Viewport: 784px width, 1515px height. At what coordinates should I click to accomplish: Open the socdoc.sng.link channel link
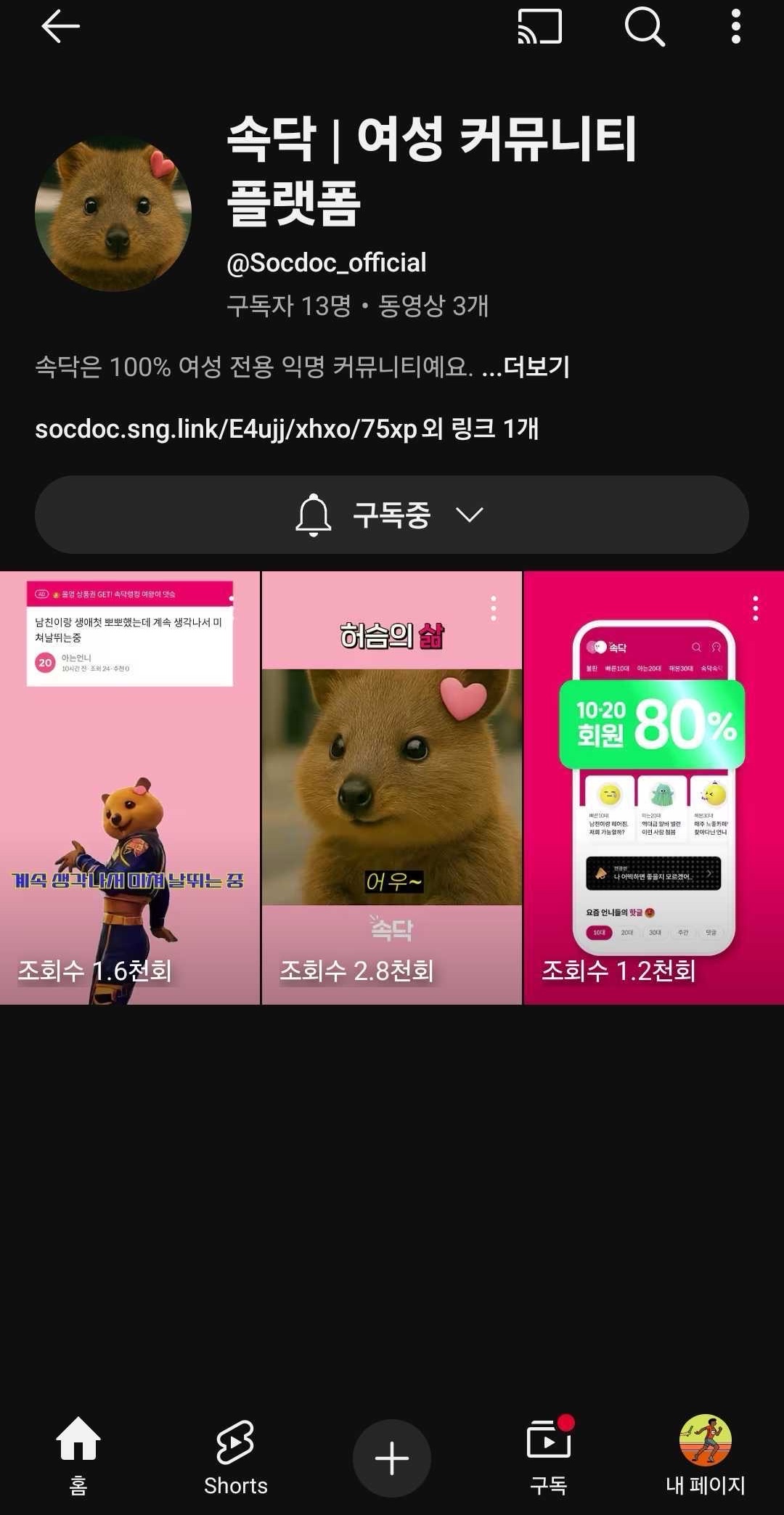226,429
